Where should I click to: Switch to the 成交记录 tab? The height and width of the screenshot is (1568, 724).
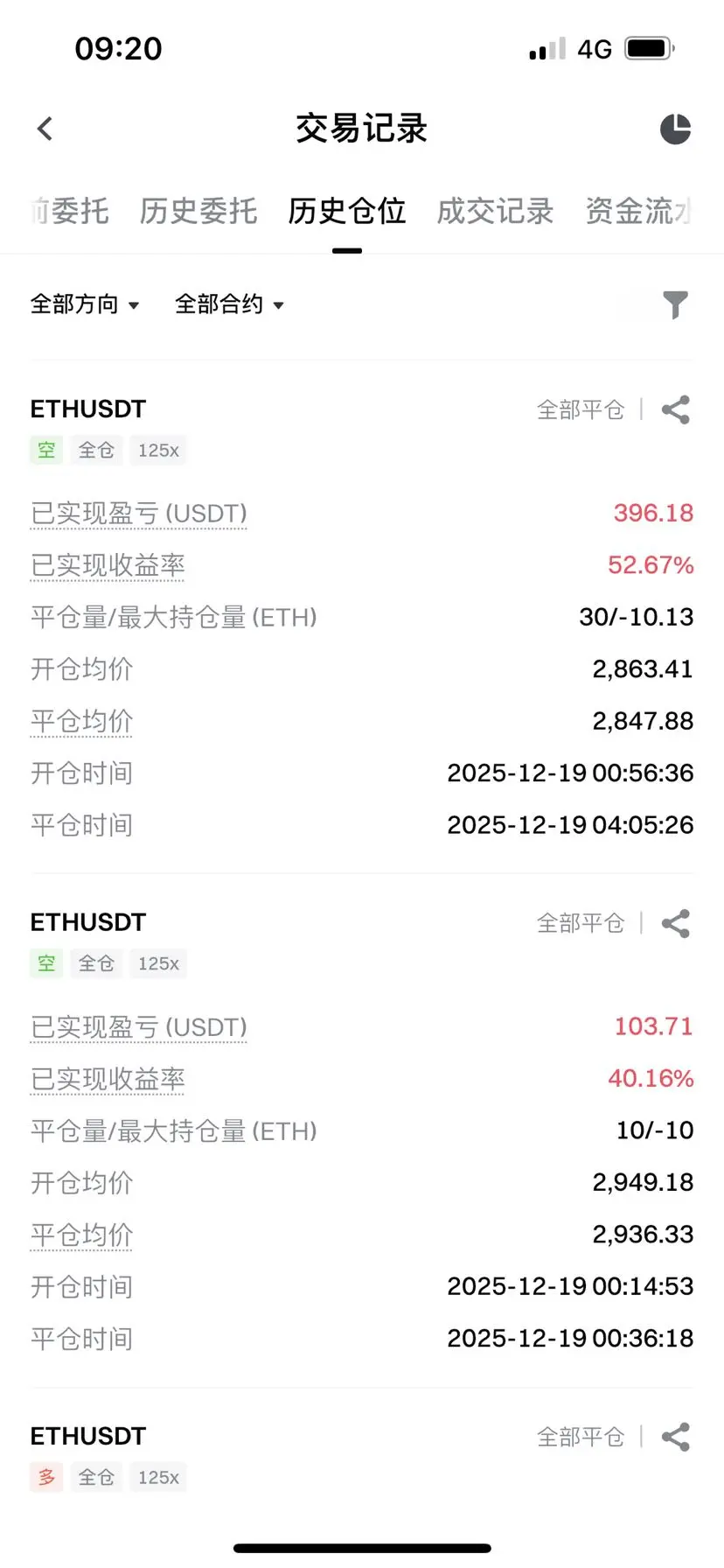click(x=495, y=211)
